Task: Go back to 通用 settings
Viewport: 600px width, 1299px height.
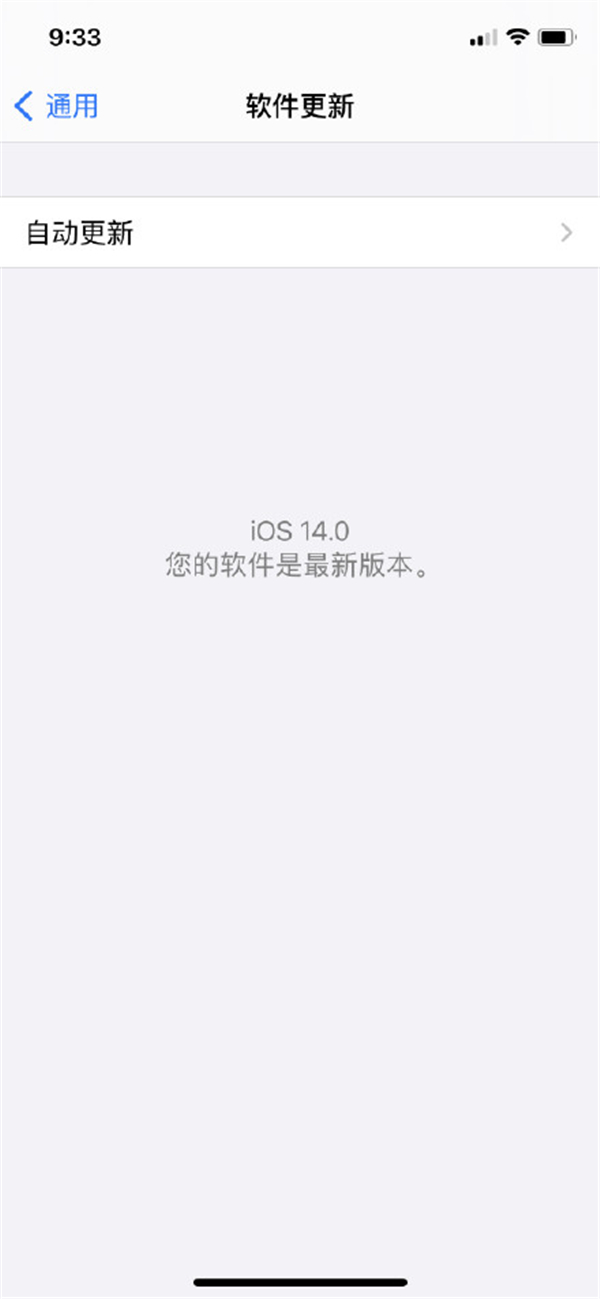Action: pos(57,106)
